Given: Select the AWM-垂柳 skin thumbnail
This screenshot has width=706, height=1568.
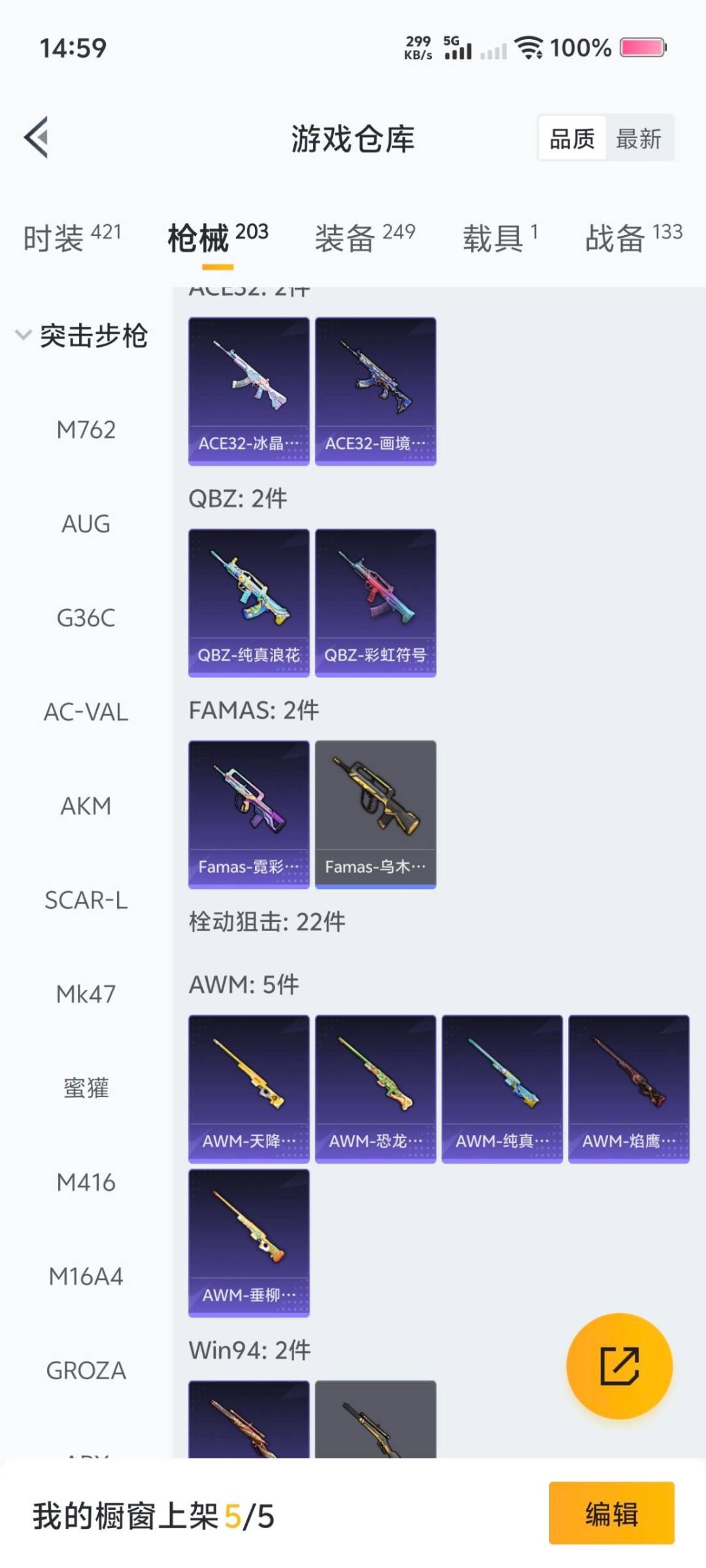Looking at the screenshot, I should pyautogui.click(x=248, y=1243).
